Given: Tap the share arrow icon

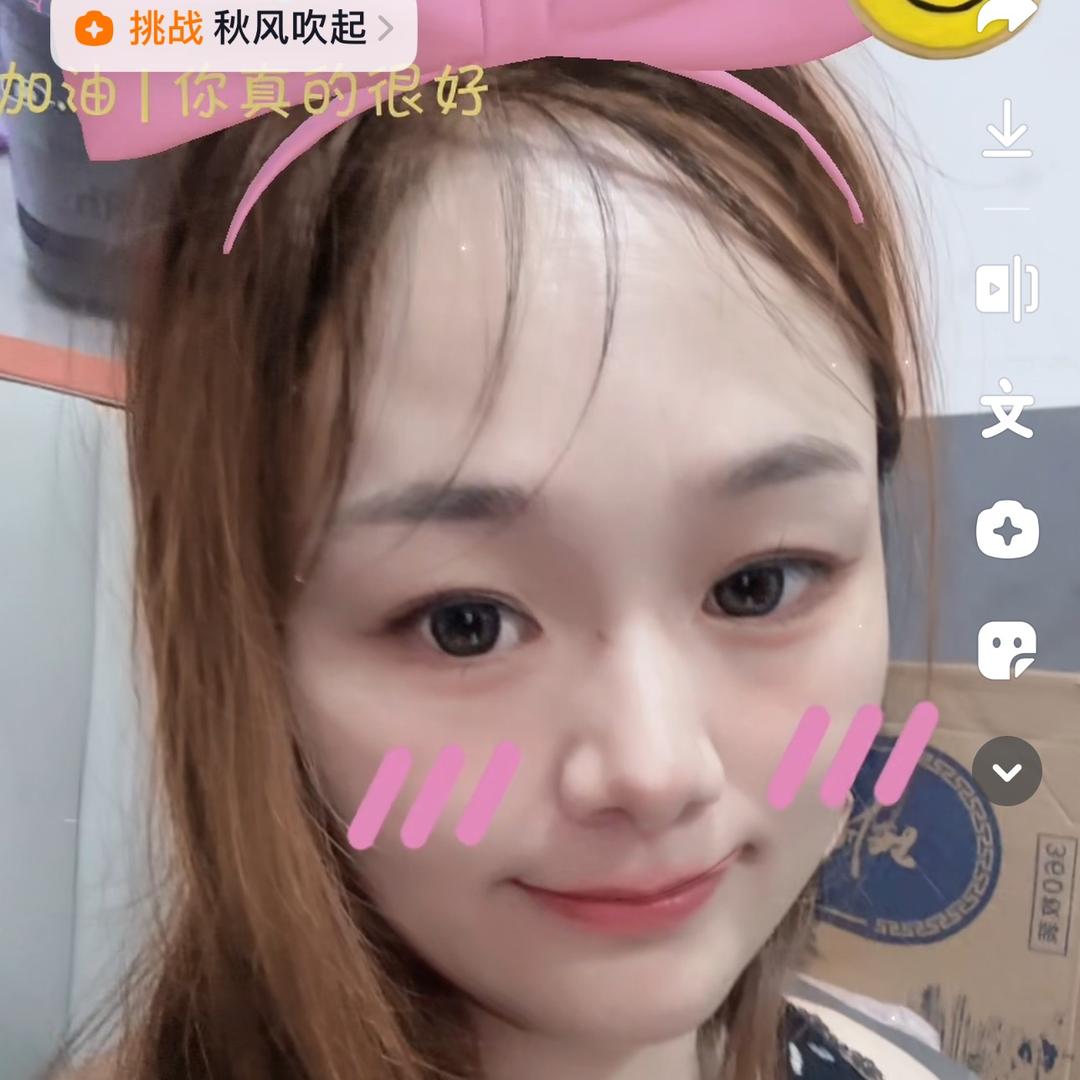Looking at the screenshot, I should tap(1008, 17).
